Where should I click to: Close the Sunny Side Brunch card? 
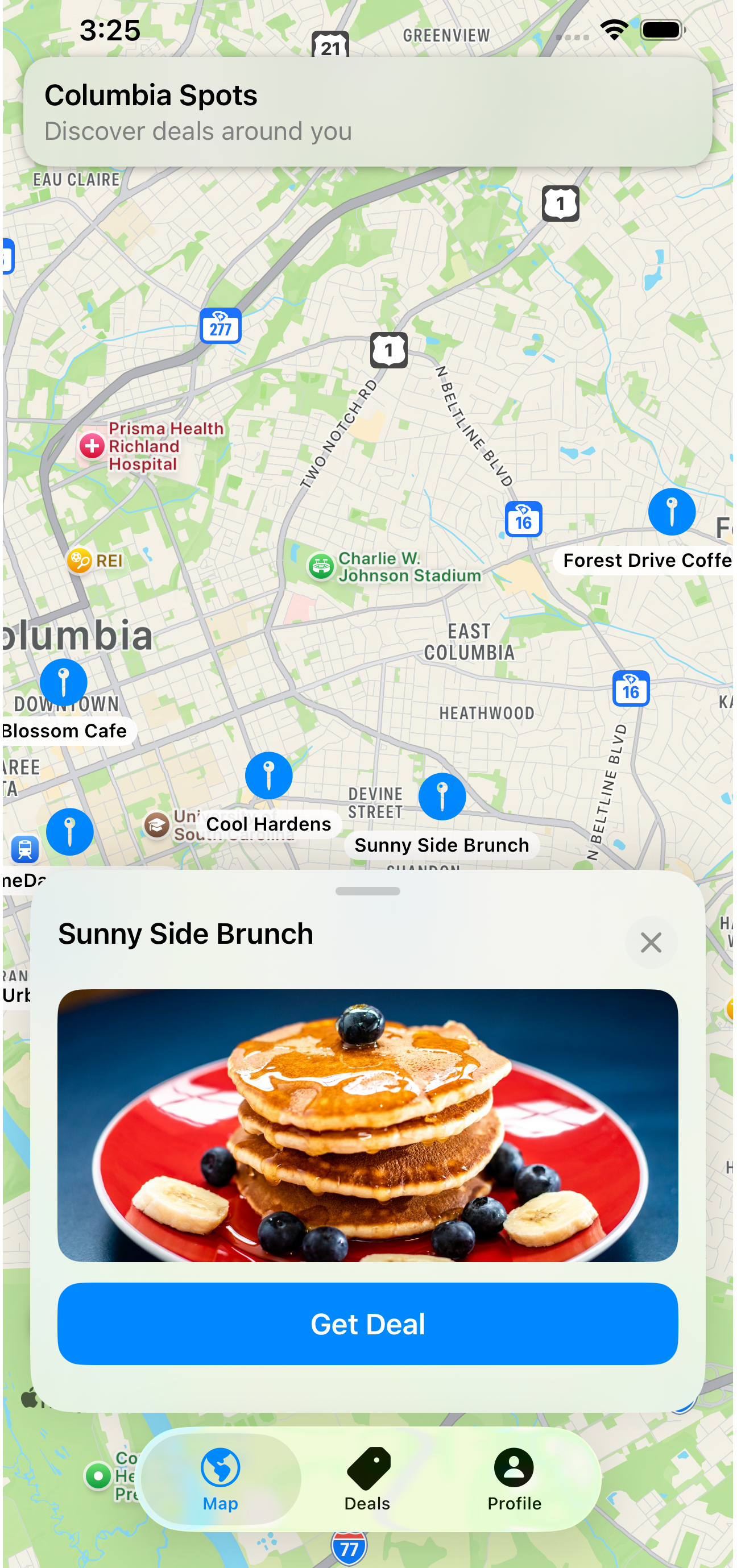(651, 942)
